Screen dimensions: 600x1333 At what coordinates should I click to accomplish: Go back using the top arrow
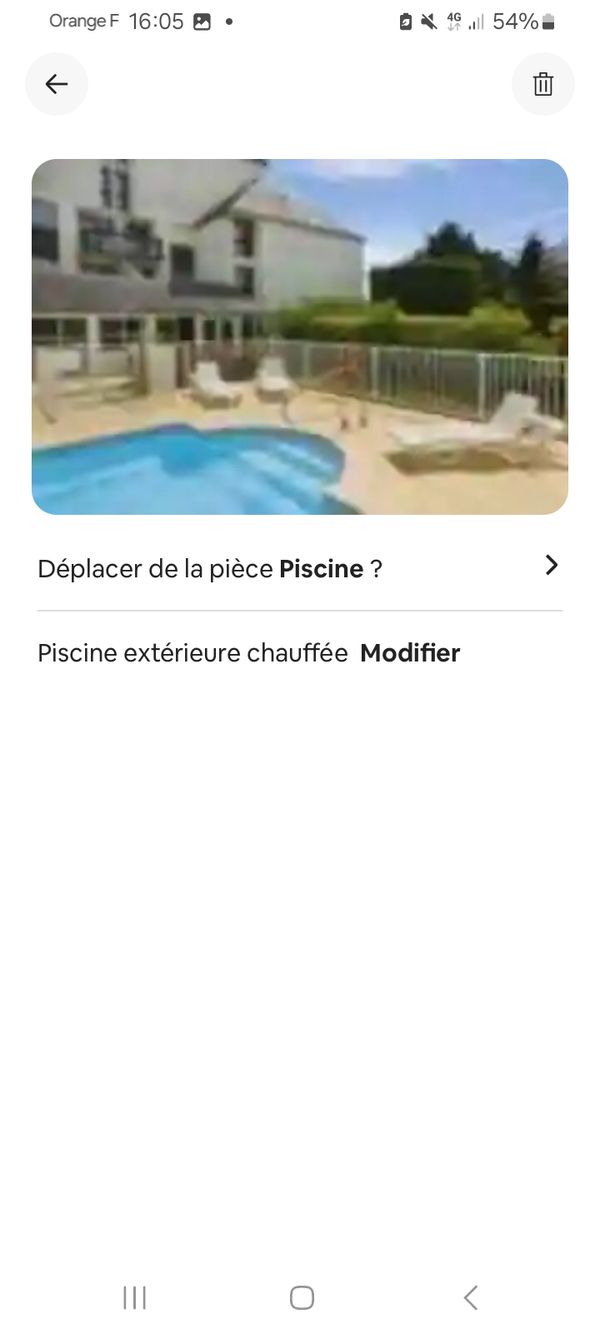tap(56, 84)
